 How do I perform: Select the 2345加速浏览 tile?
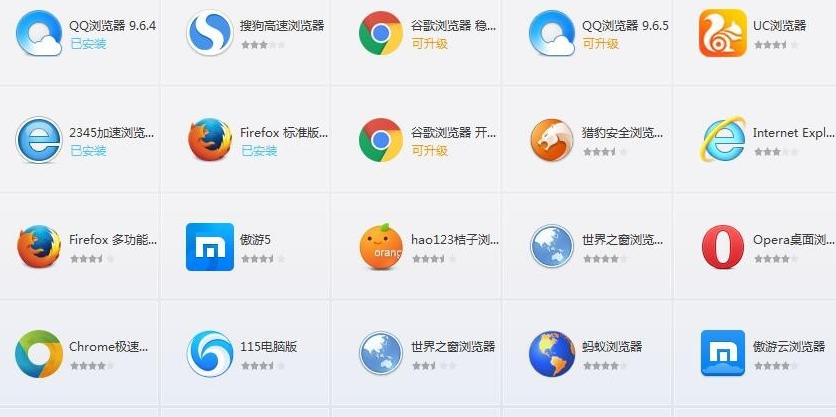pyautogui.click(x=39, y=140)
